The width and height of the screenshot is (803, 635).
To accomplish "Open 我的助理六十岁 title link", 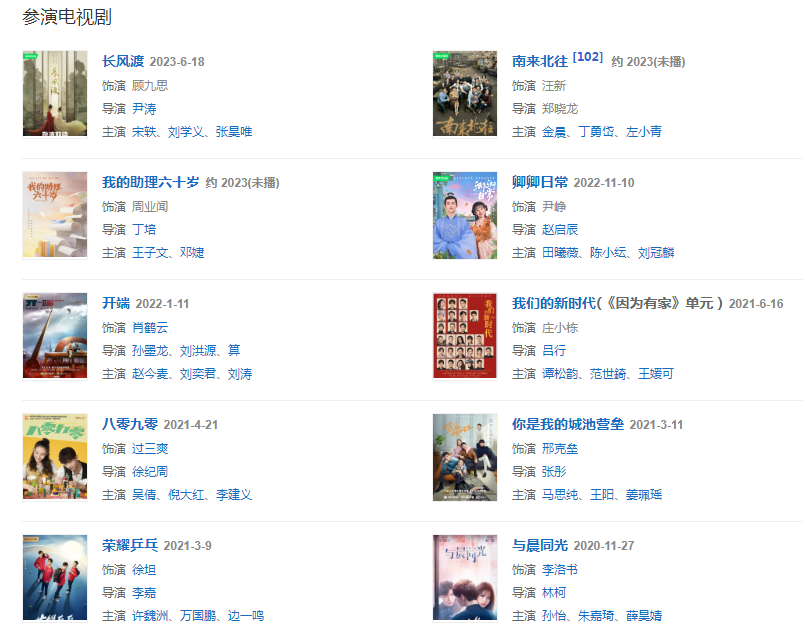I will (x=150, y=183).
